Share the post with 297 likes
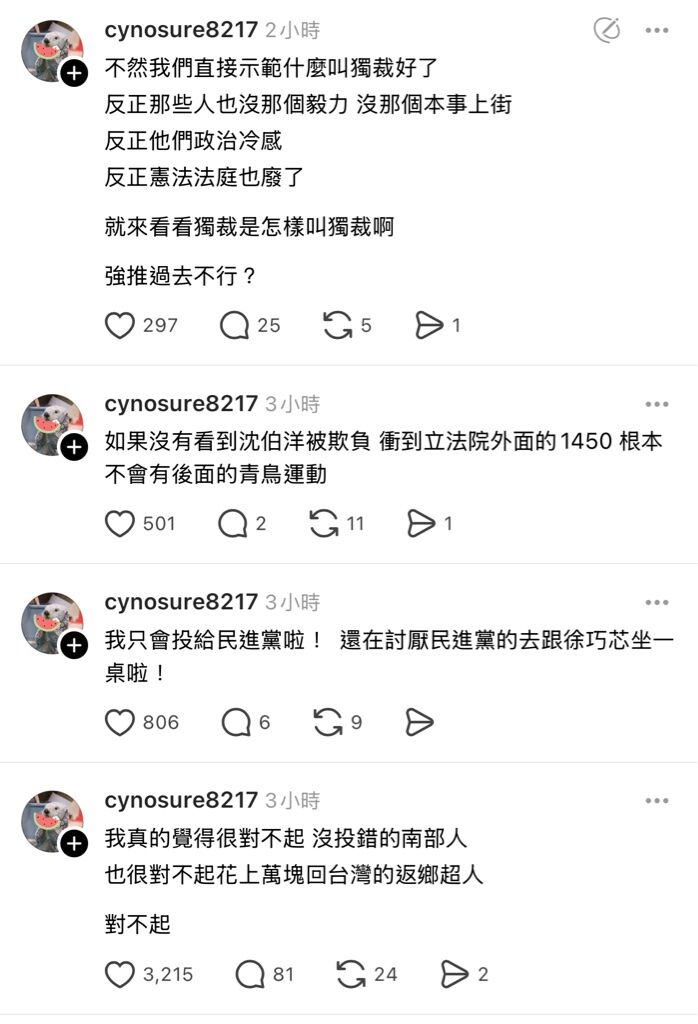The image size is (698, 1024). tap(429, 325)
